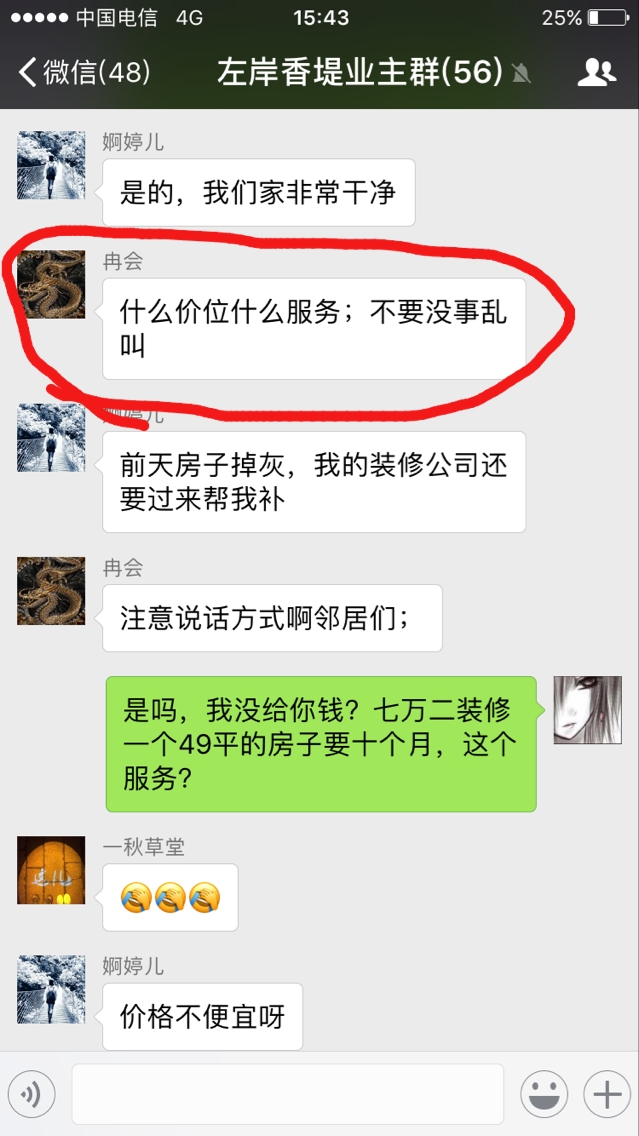639x1136 pixels.
Task: Open 一秋草堂's profile avatar
Action: [x=51, y=870]
